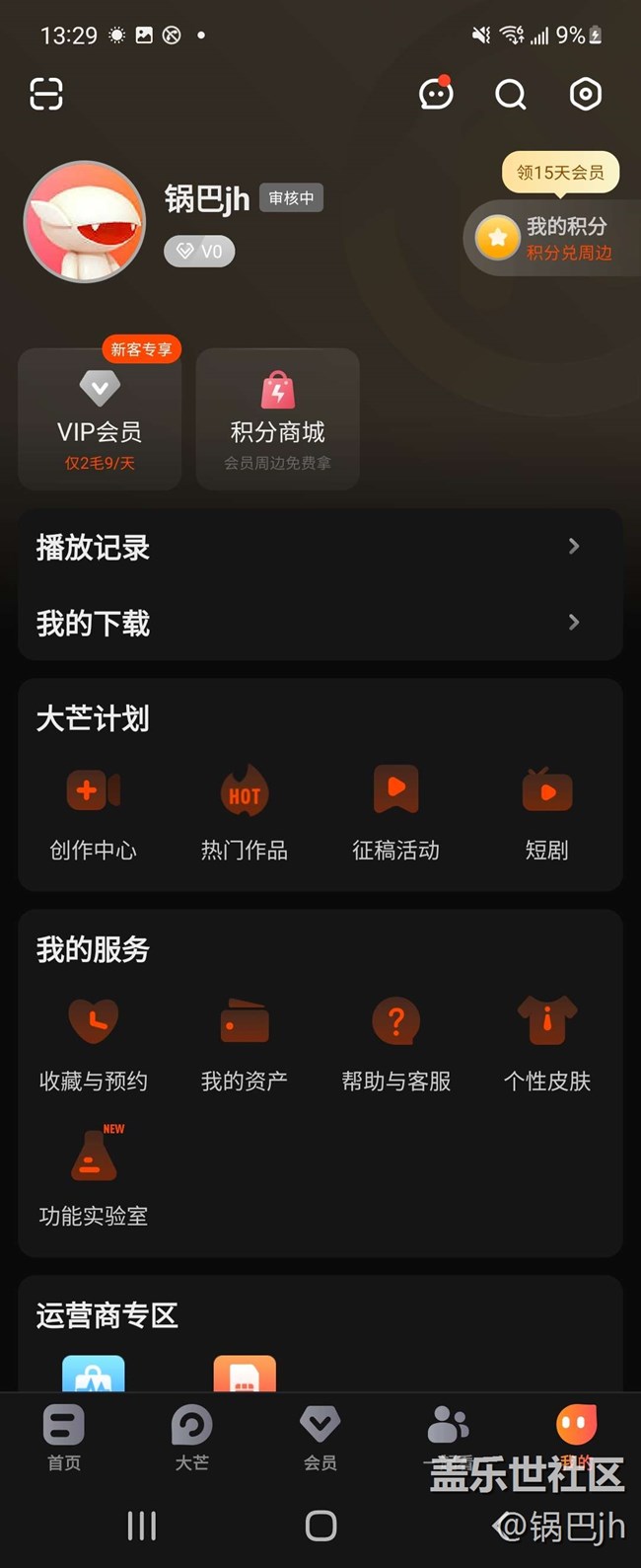
Task: Open 创作中心
Action: point(93,812)
